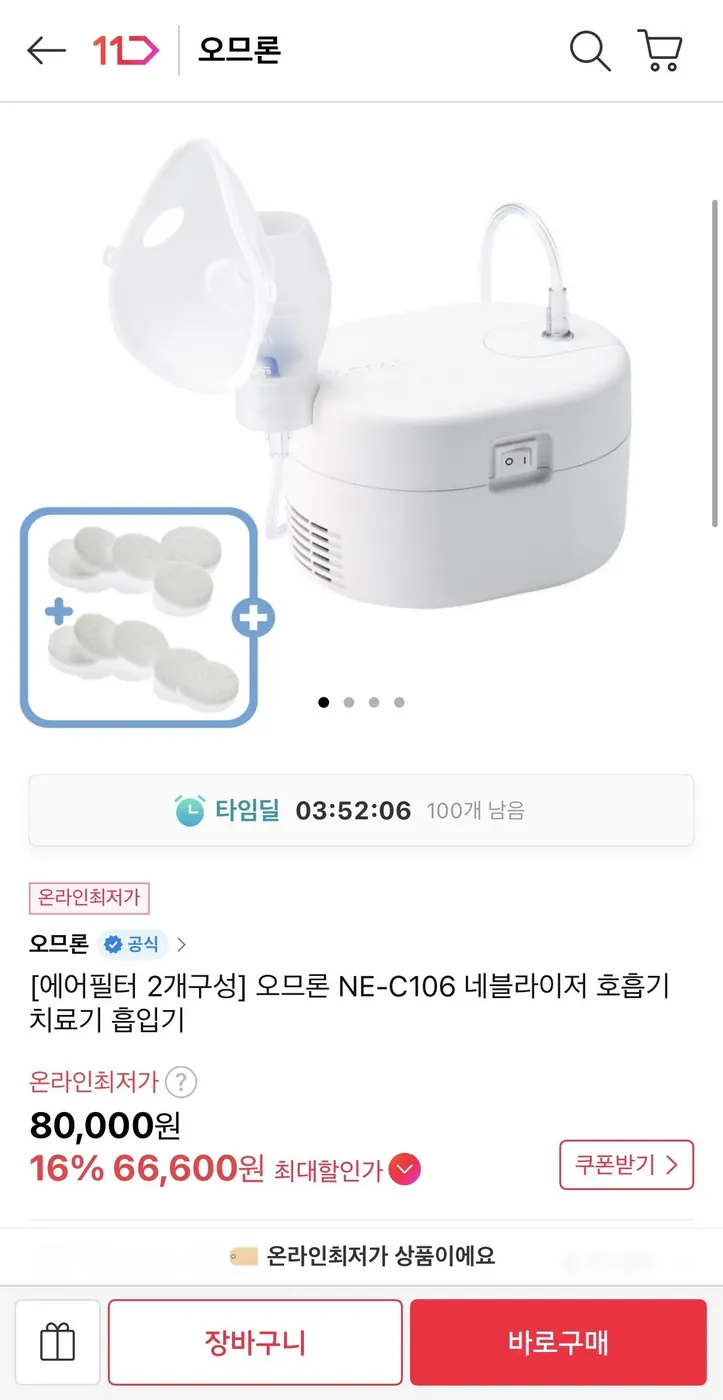This screenshot has width=723, height=1400.
Task: Click the back arrow icon
Action: click(46, 50)
